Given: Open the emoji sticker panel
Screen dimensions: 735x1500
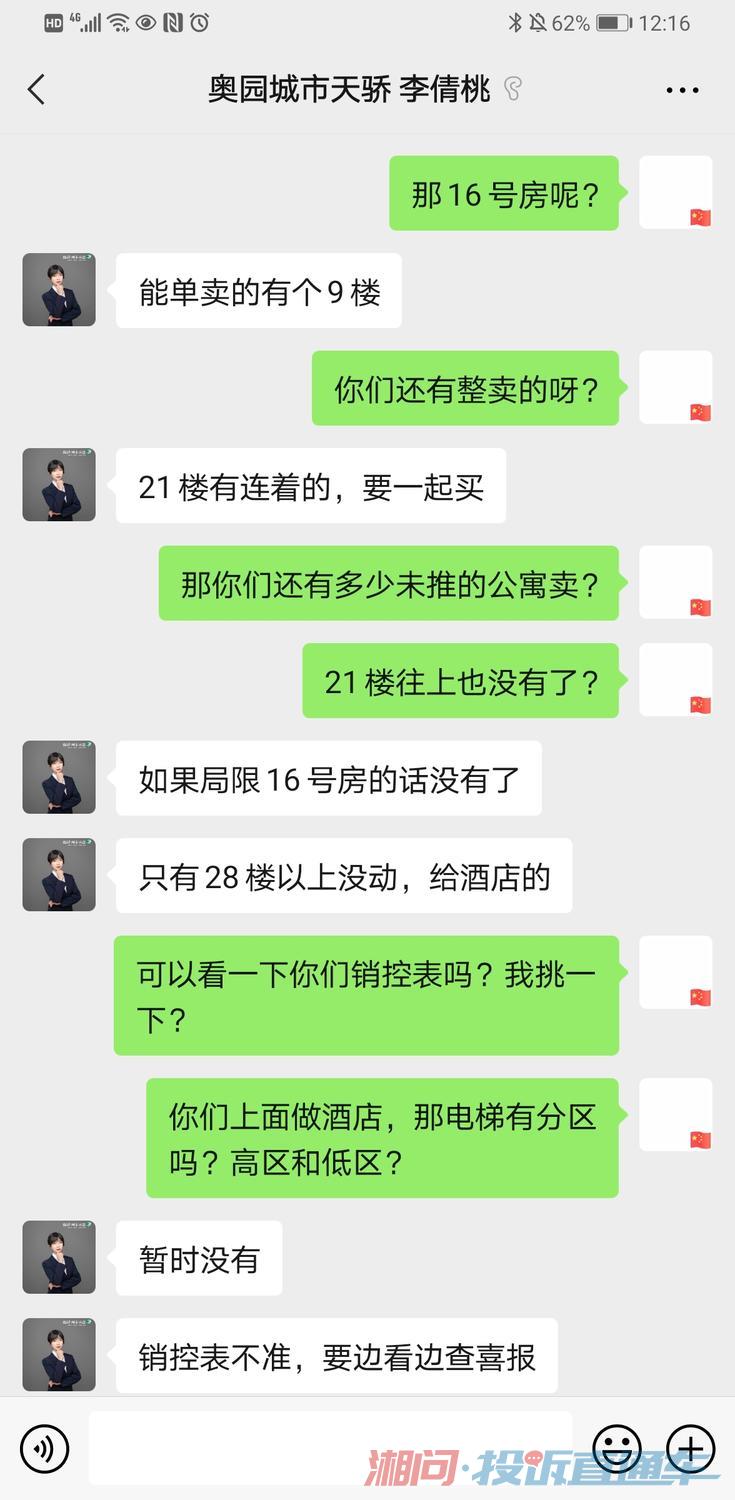Looking at the screenshot, I should [x=617, y=1448].
